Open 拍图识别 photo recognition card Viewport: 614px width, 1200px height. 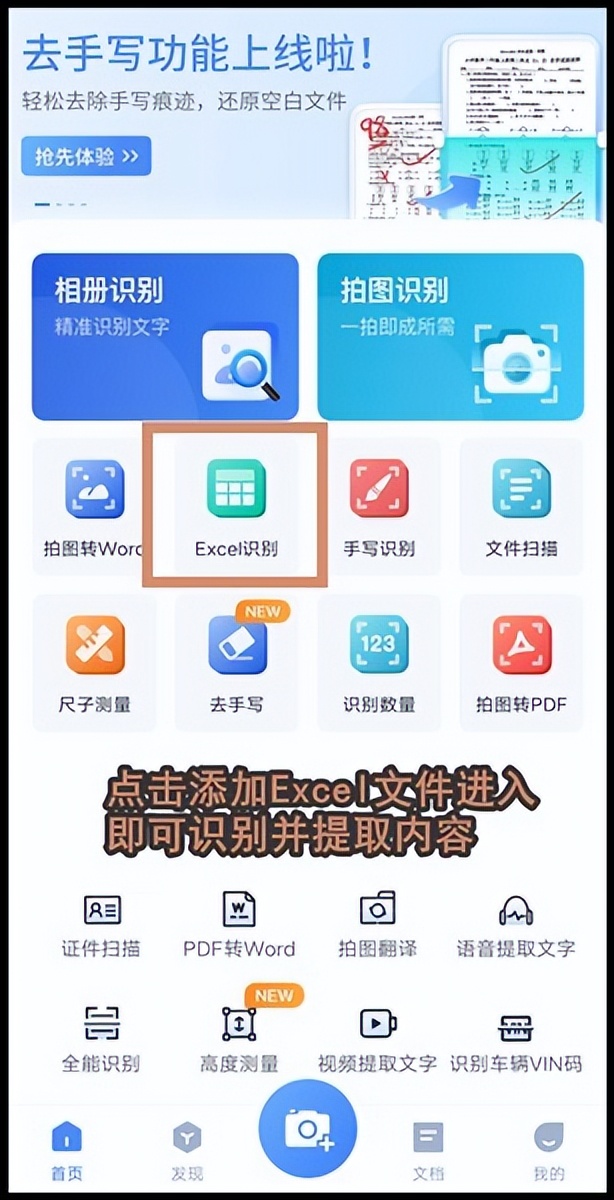click(450, 336)
